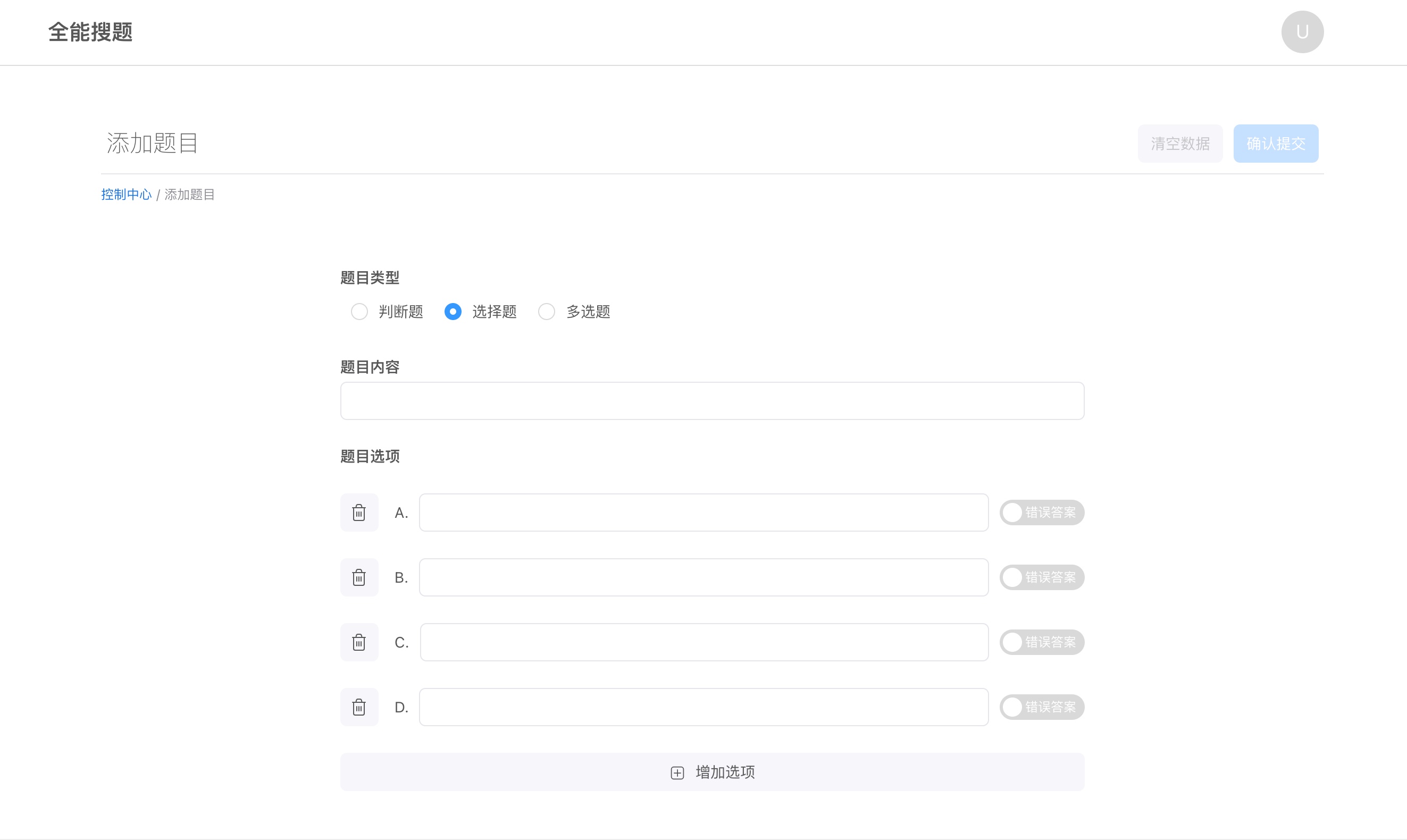Viewport: 1407px width, 840px height.
Task: Select the 判断题 question type
Action: pyautogui.click(x=359, y=312)
